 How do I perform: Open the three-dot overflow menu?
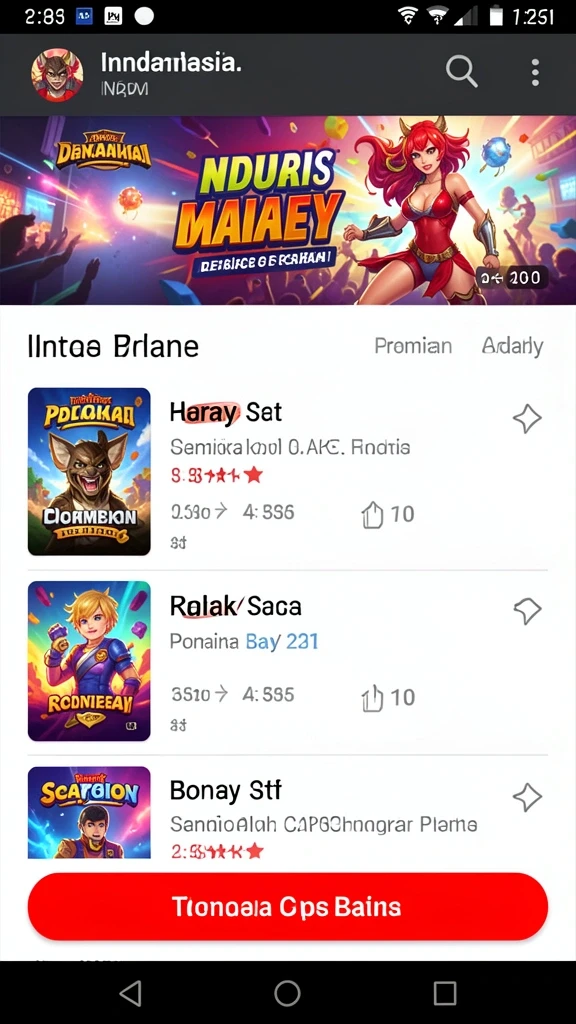pos(535,72)
